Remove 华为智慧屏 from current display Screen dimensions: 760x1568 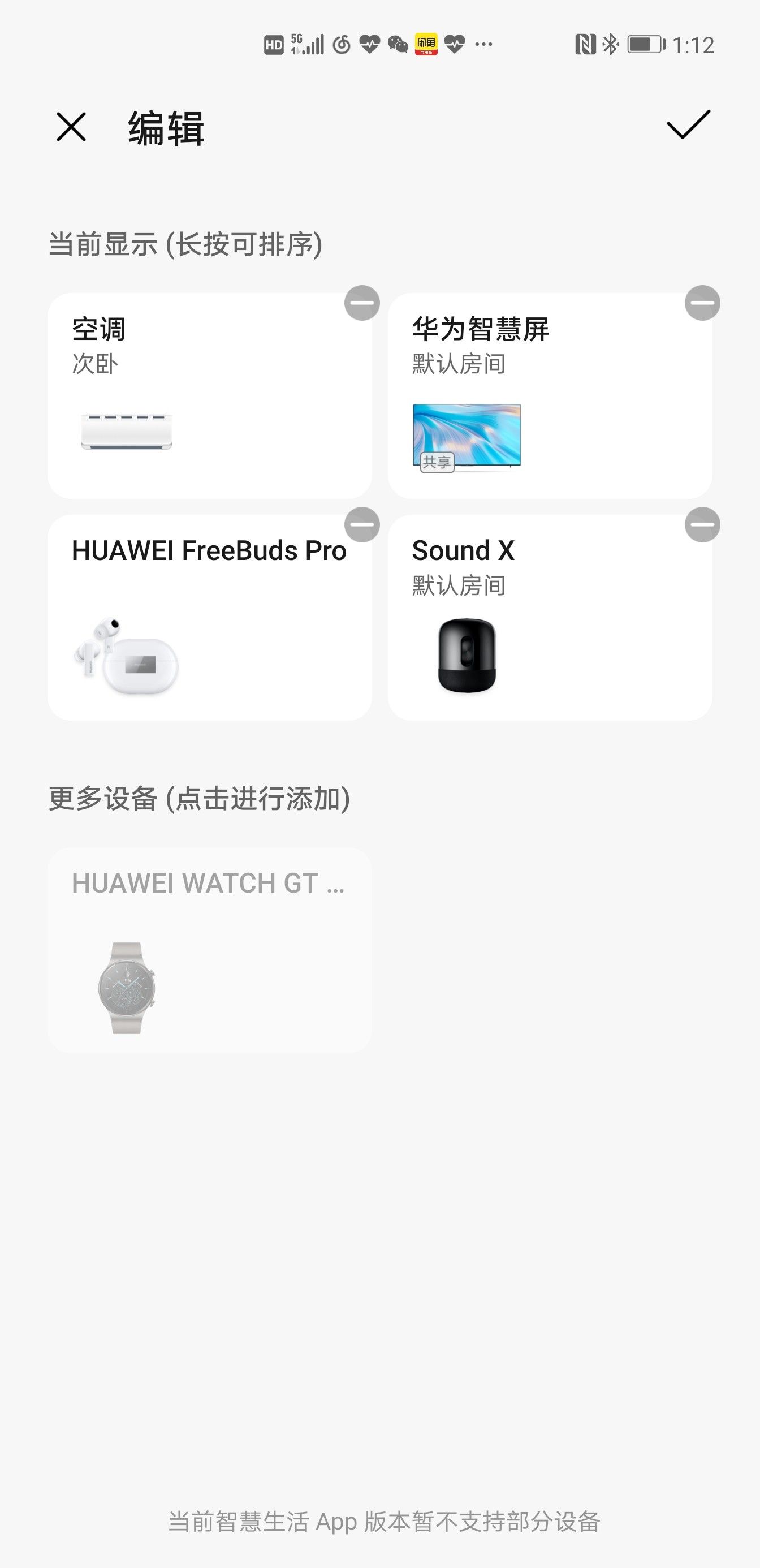point(702,303)
